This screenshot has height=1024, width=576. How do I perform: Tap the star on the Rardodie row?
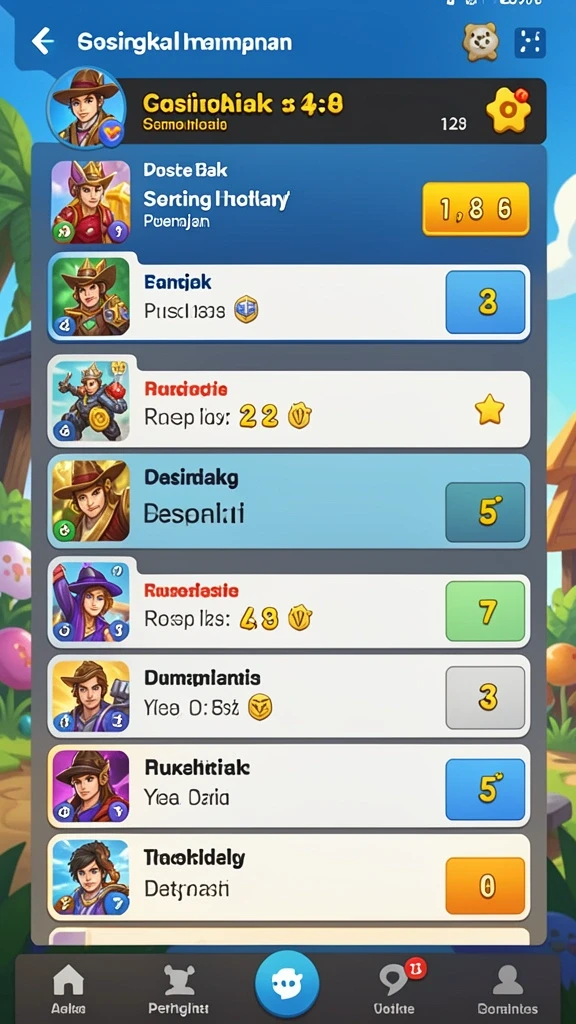click(489, 409)
